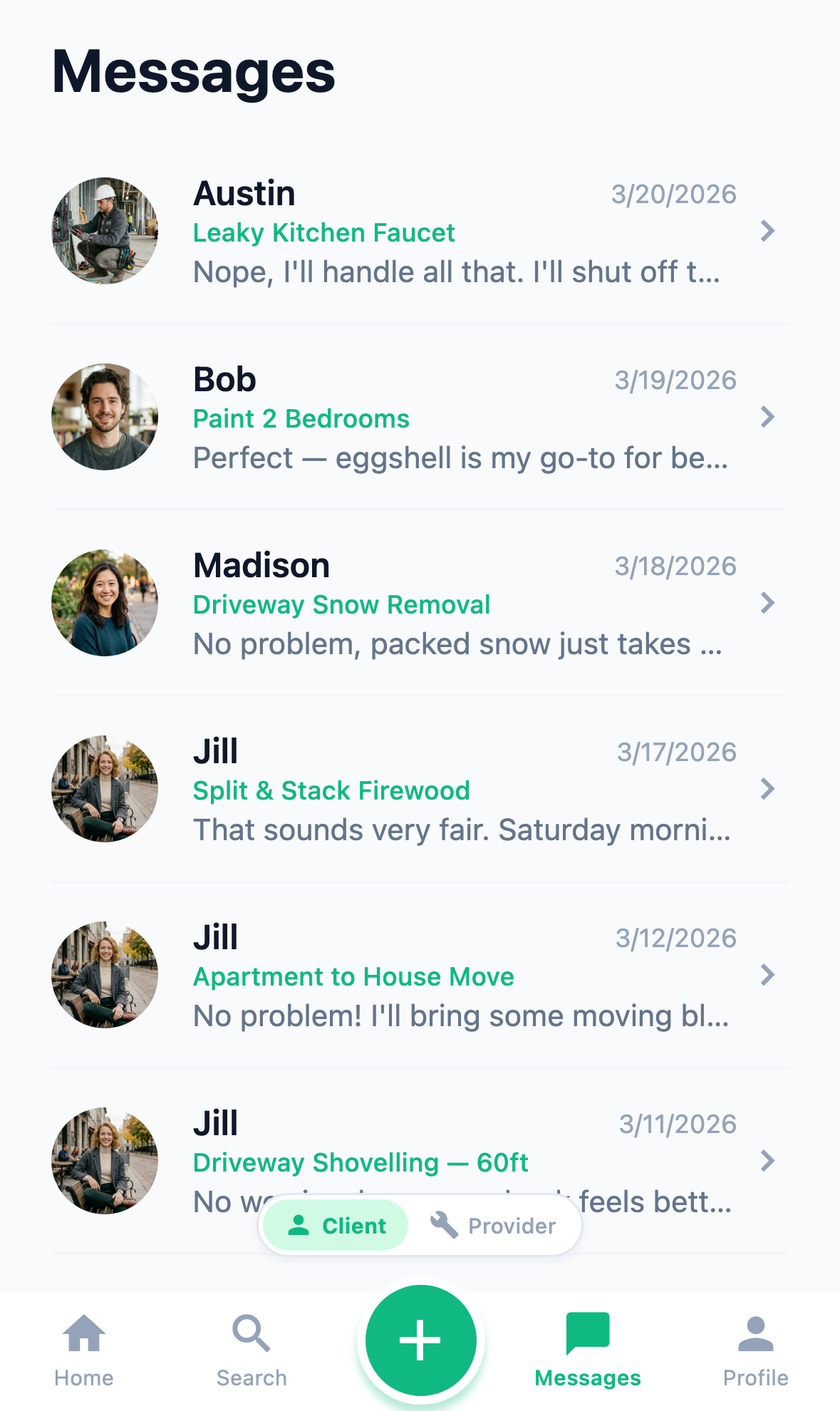This screenshot has height=1411, width=840.
Task: Expand Madison's Driveway Snow Removal chevron
Action: coord(768,603)
